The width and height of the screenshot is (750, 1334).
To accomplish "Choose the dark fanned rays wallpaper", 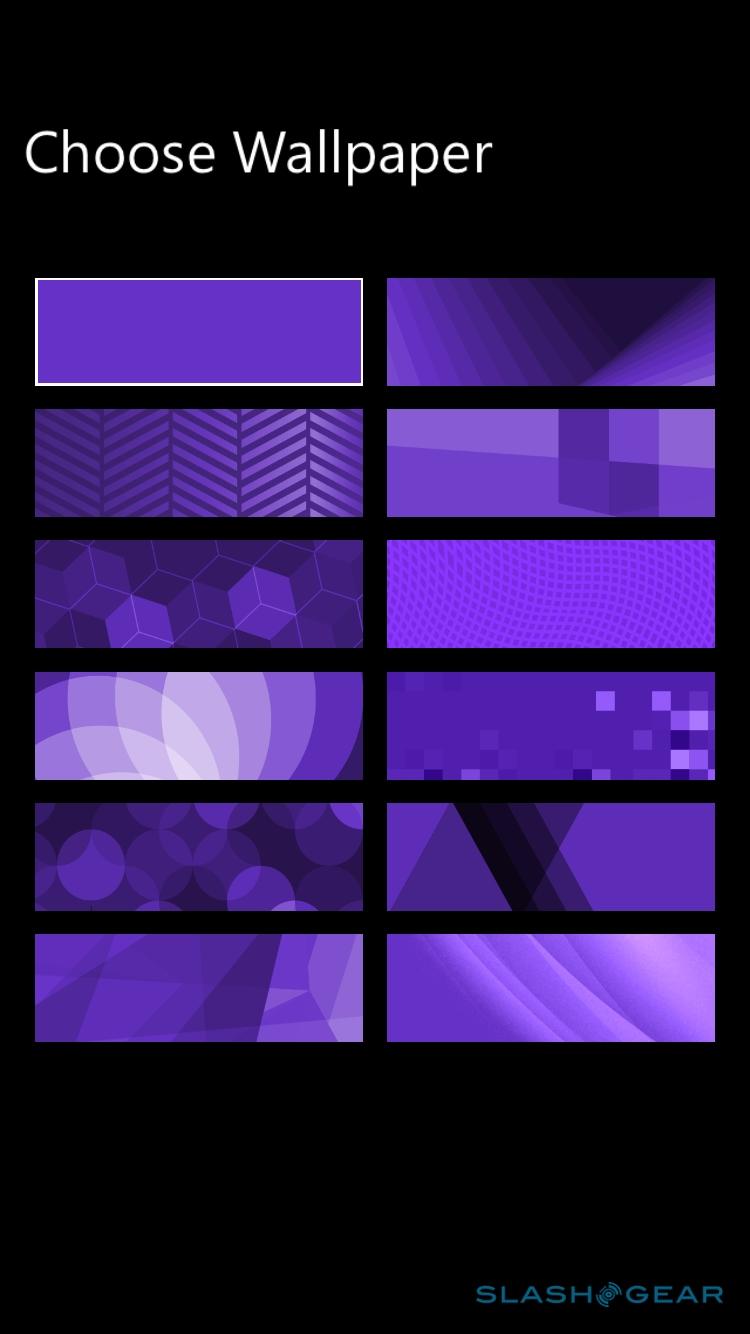I will point(551,331).
